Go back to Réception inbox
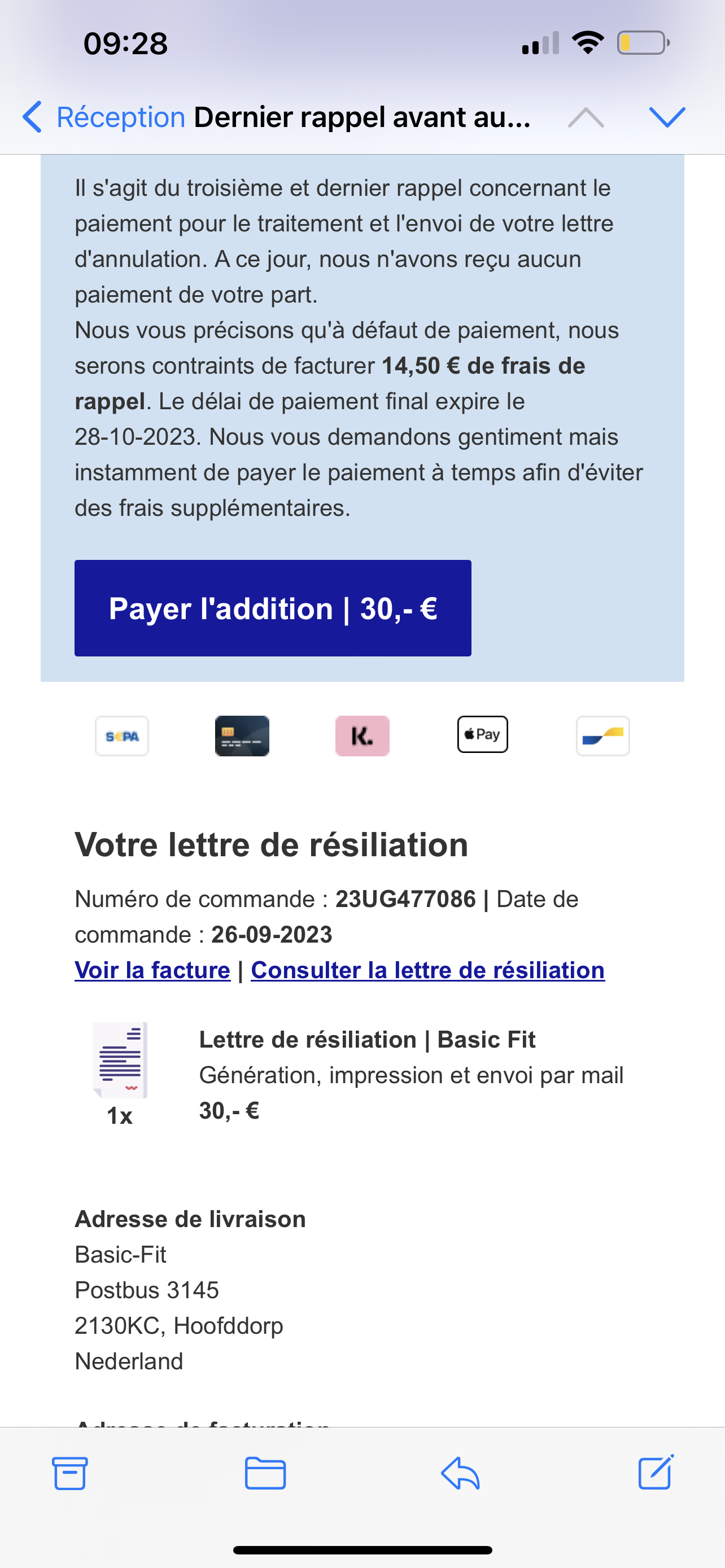 [103, 117]
